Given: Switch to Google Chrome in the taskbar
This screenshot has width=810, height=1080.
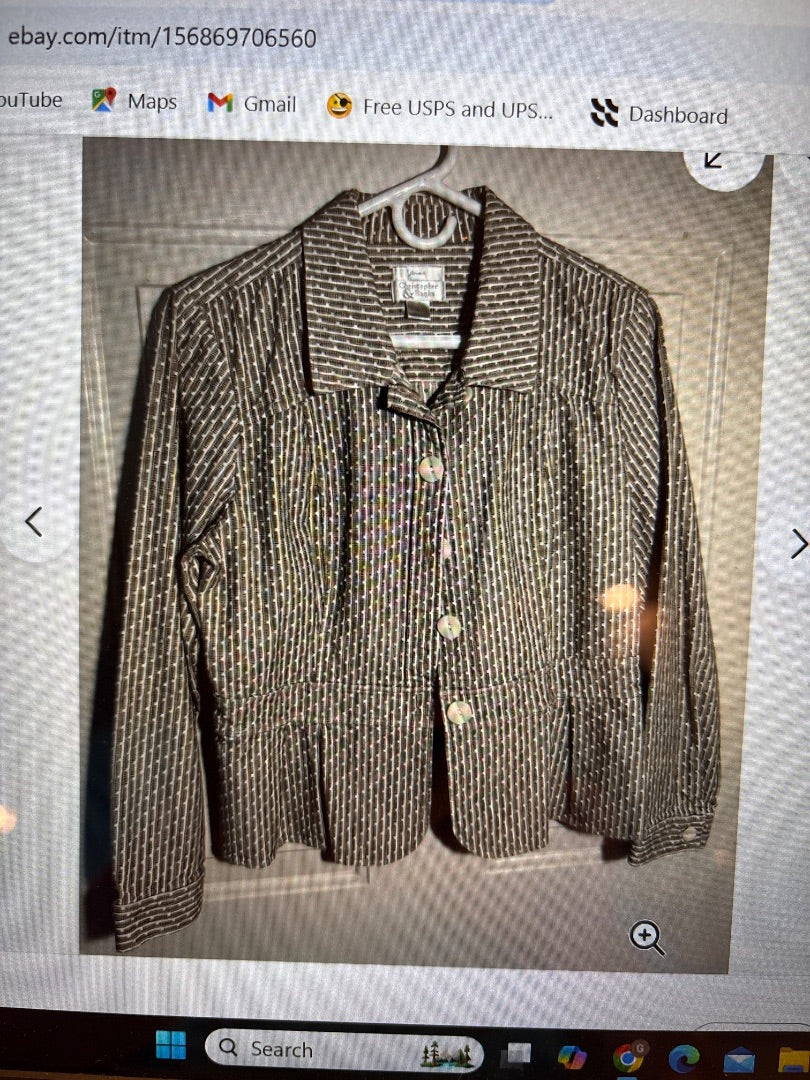Looking at the screenshot, I should (x=628, y=1058).
